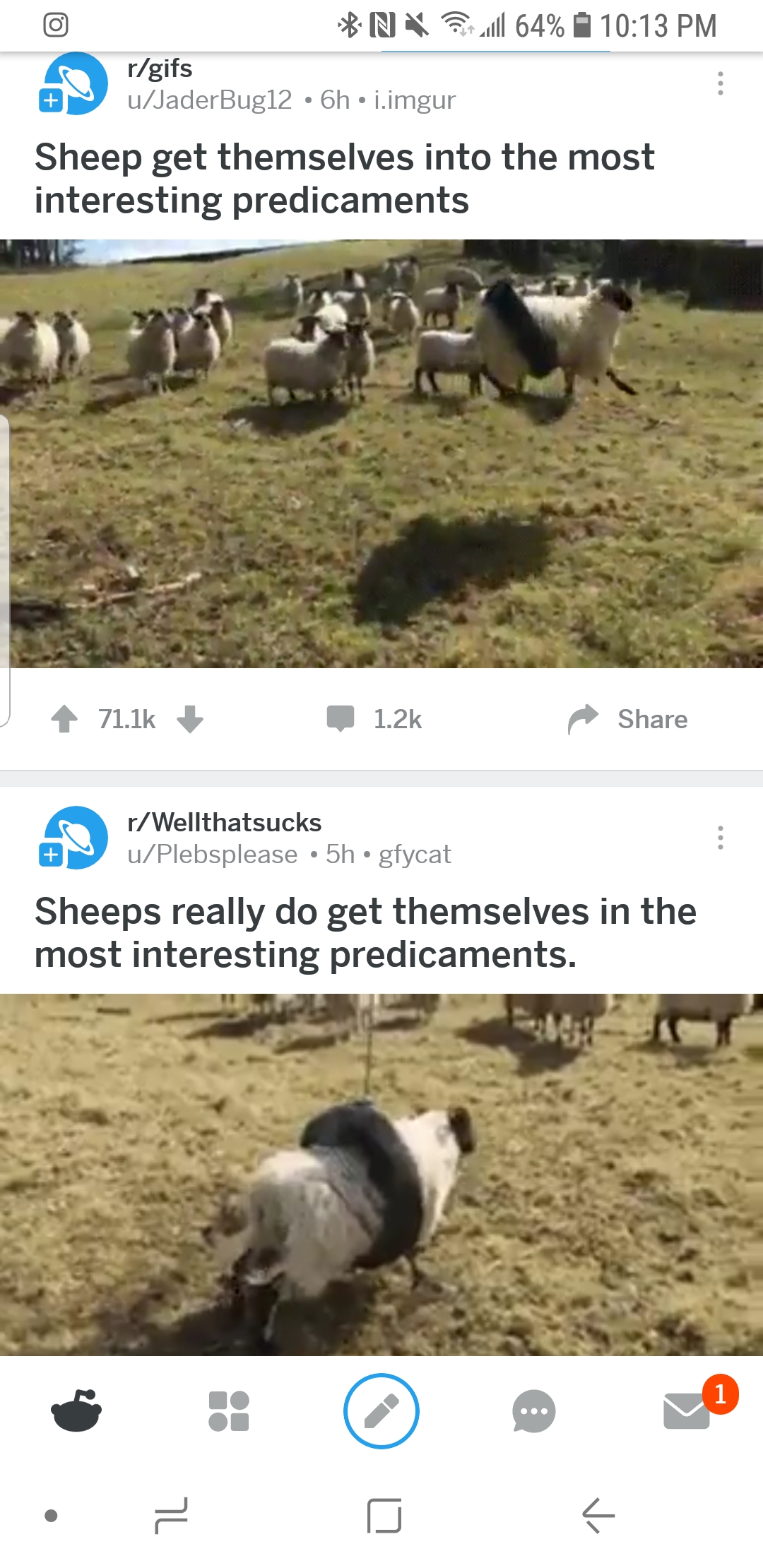
Task: Create a new post with the pencil button
Action: [x=381, y=1411]
